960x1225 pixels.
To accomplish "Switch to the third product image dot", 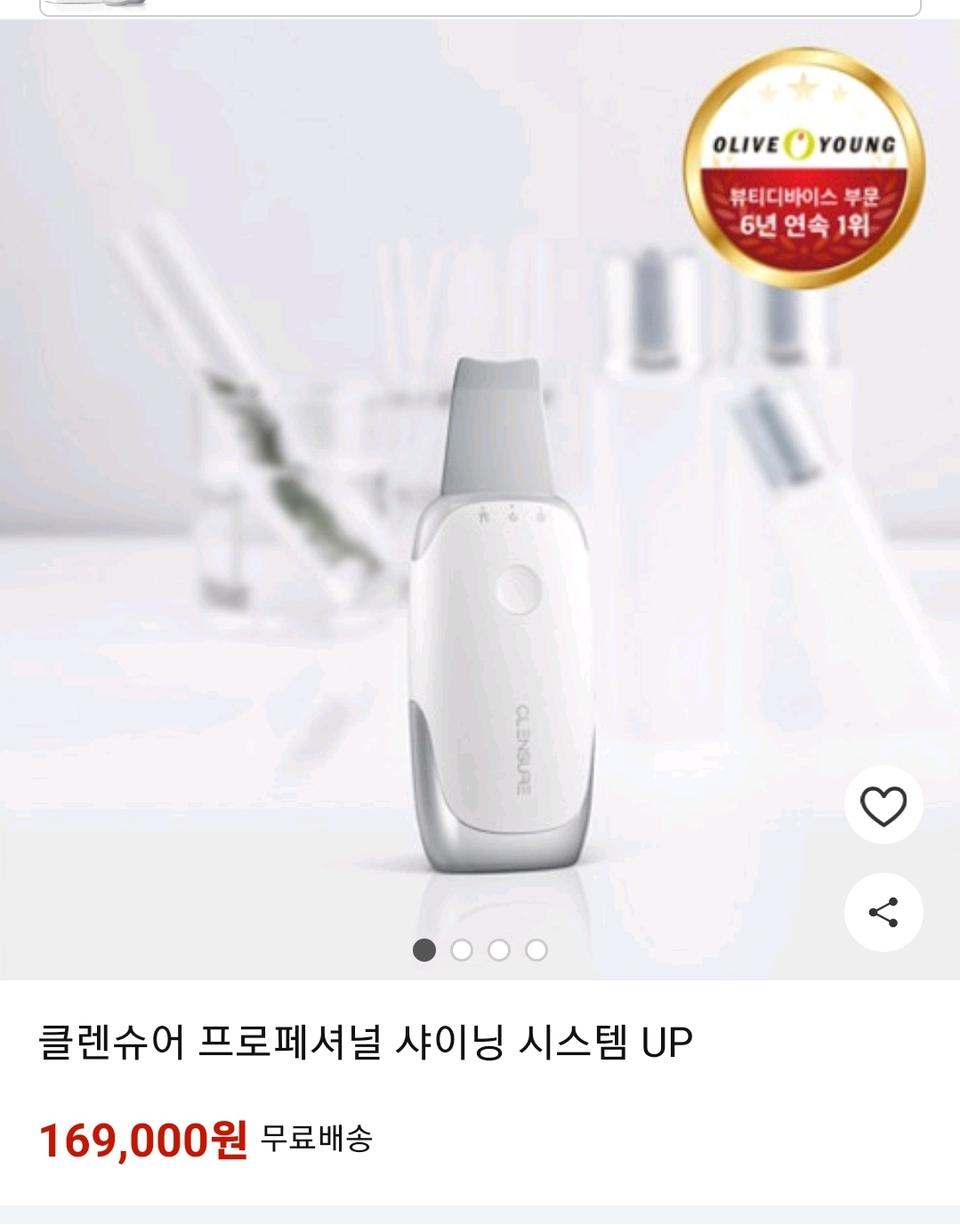I will [501, 951].
